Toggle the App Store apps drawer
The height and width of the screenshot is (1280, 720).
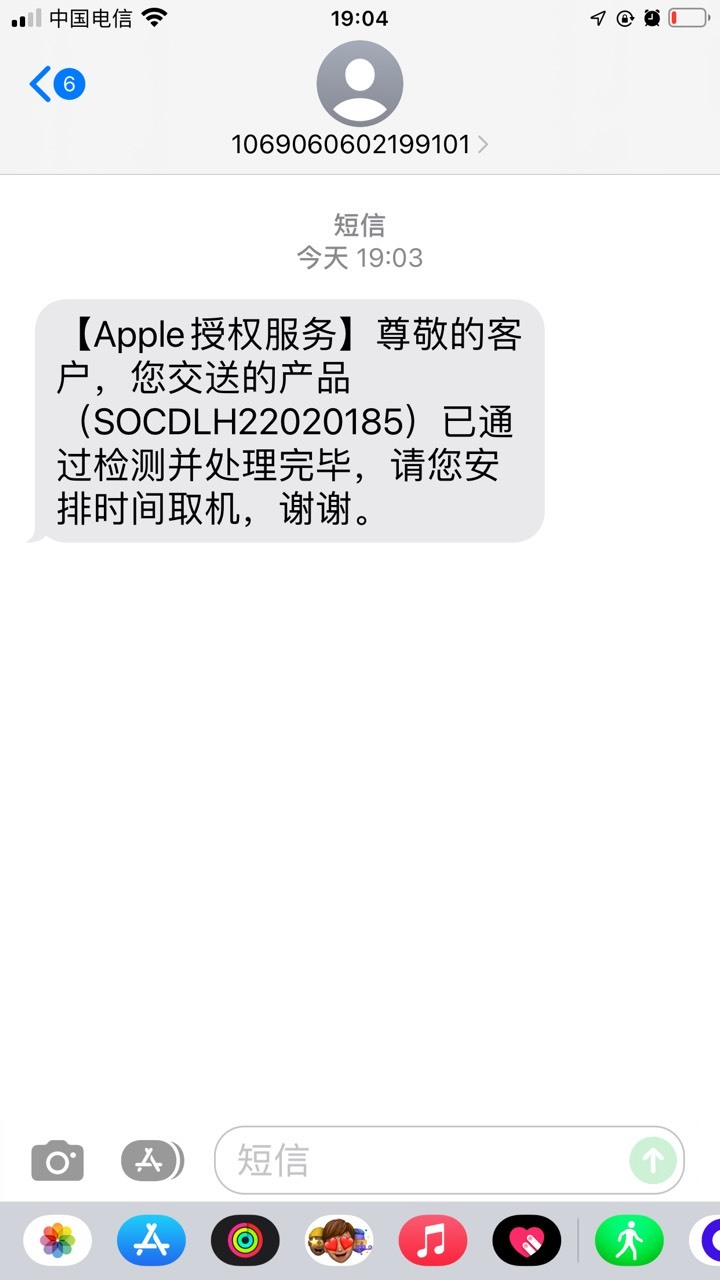coord(152,1161)
